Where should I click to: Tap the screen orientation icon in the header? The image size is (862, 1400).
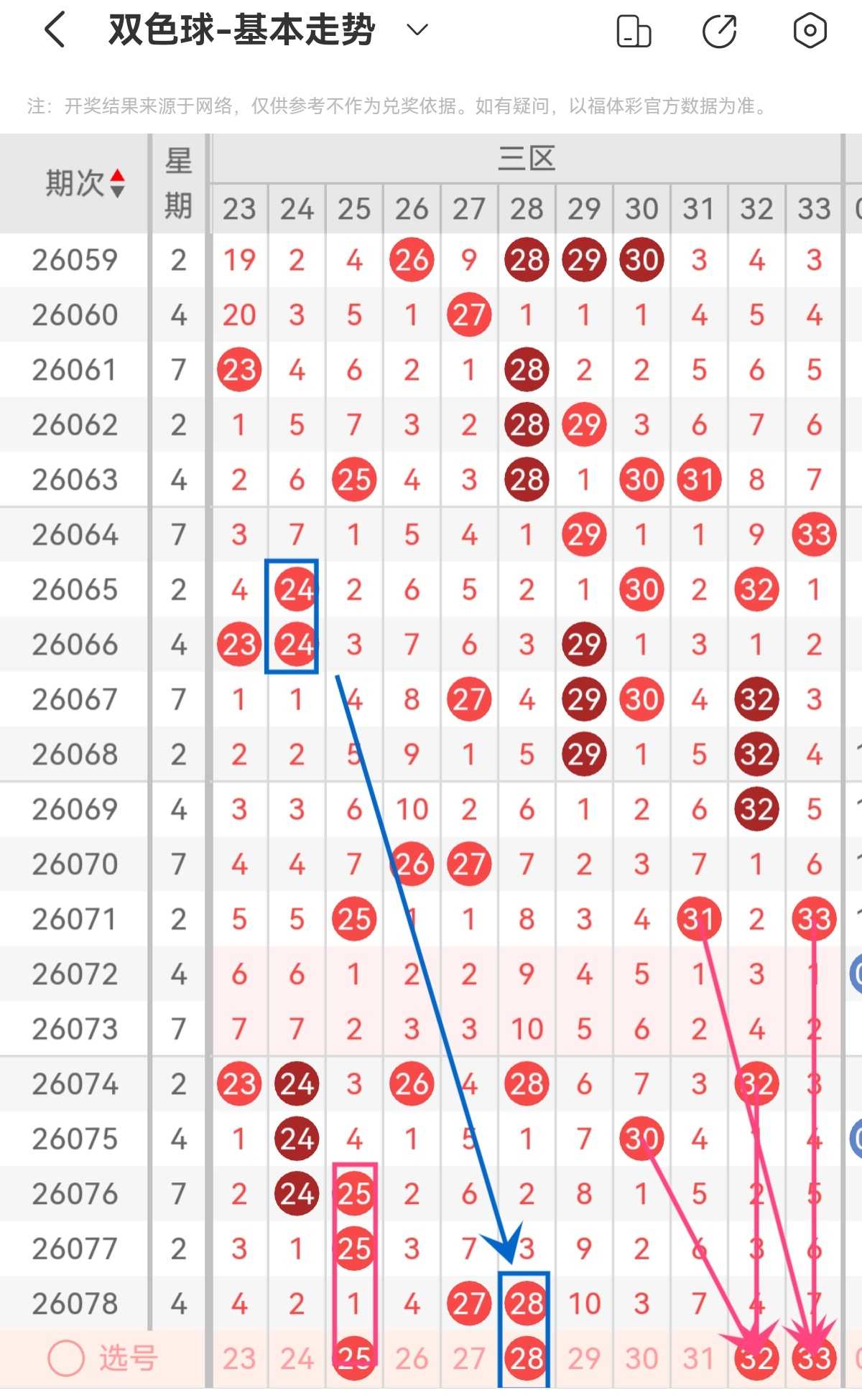click(634, 31)
